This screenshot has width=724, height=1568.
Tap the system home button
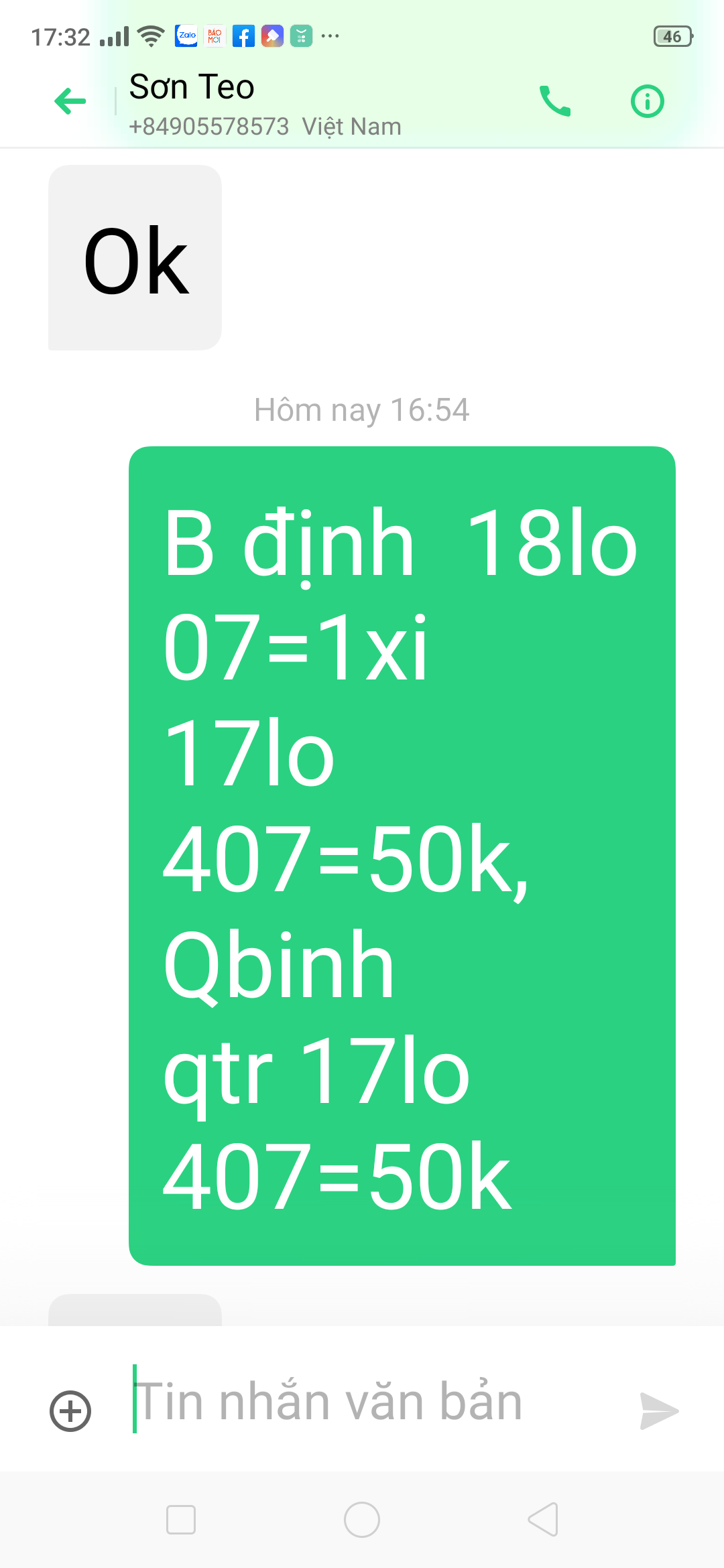coord(362,1520)
